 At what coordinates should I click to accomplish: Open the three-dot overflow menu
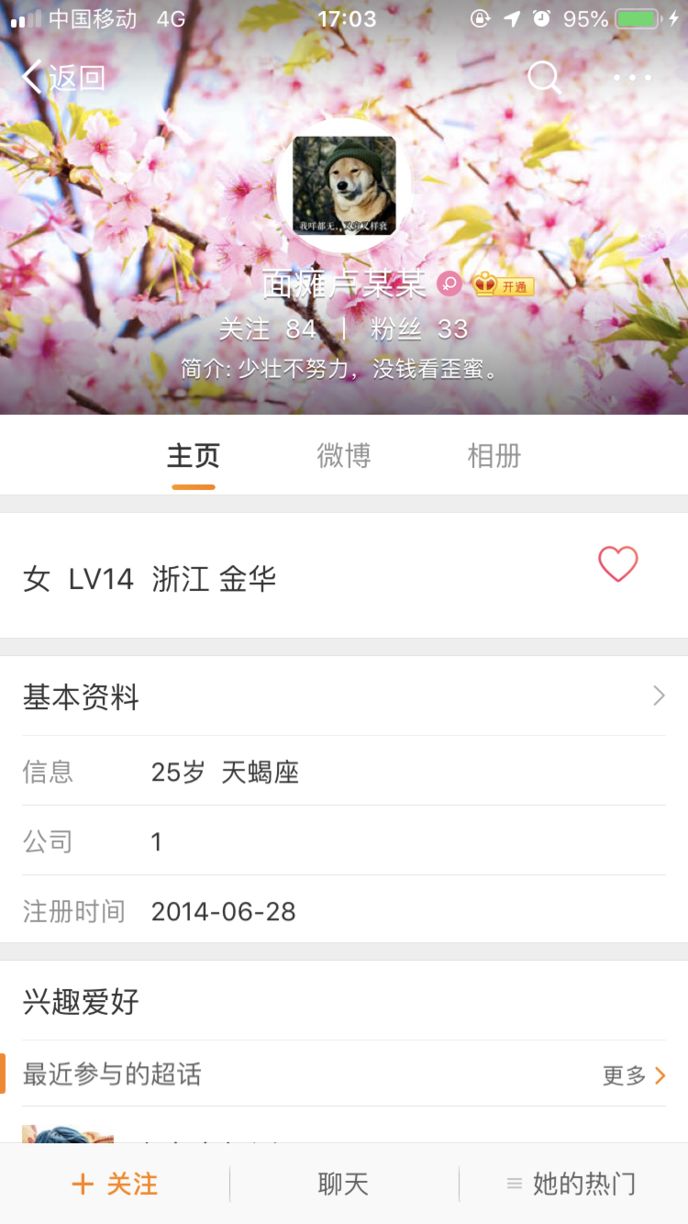(632, 77)
